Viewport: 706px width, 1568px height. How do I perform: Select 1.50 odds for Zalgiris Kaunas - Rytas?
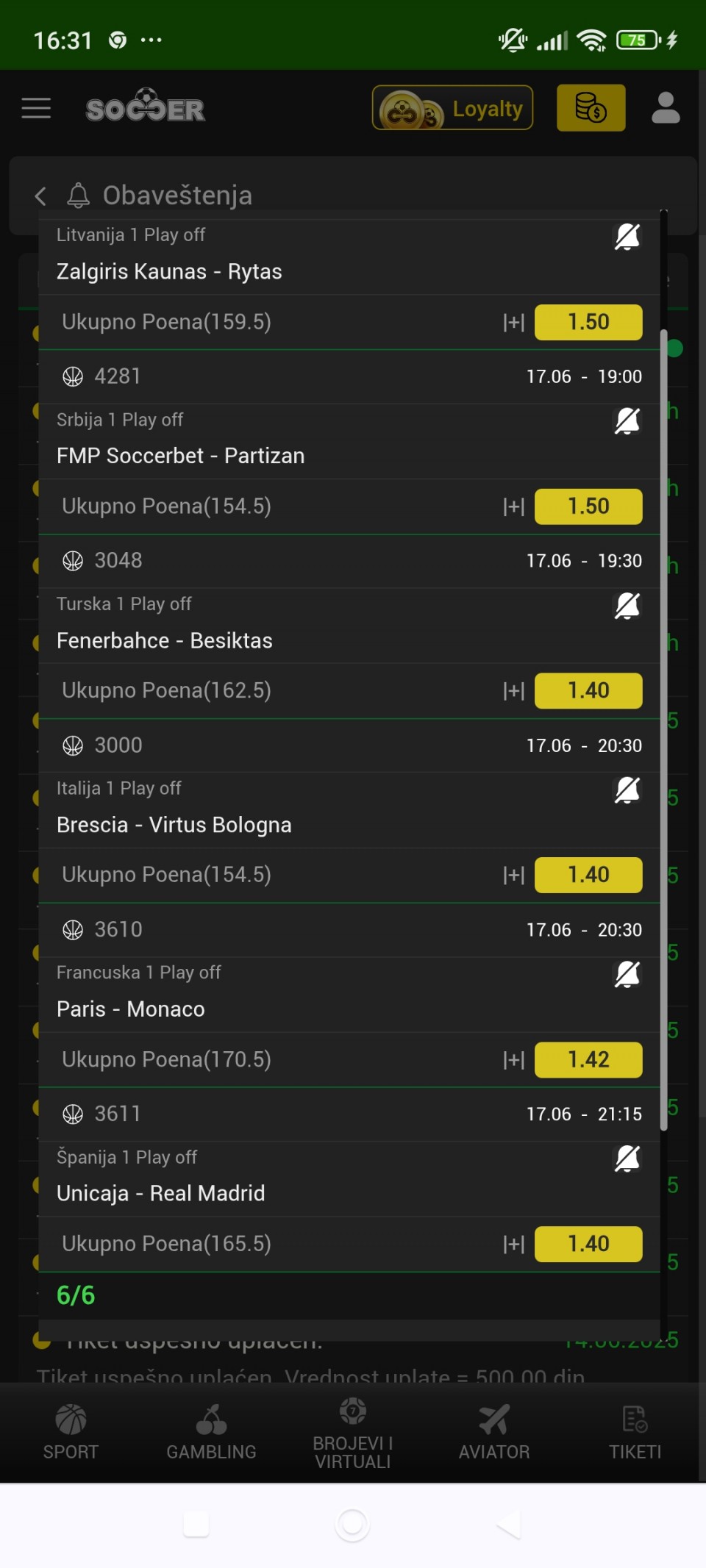click(588, 322)
